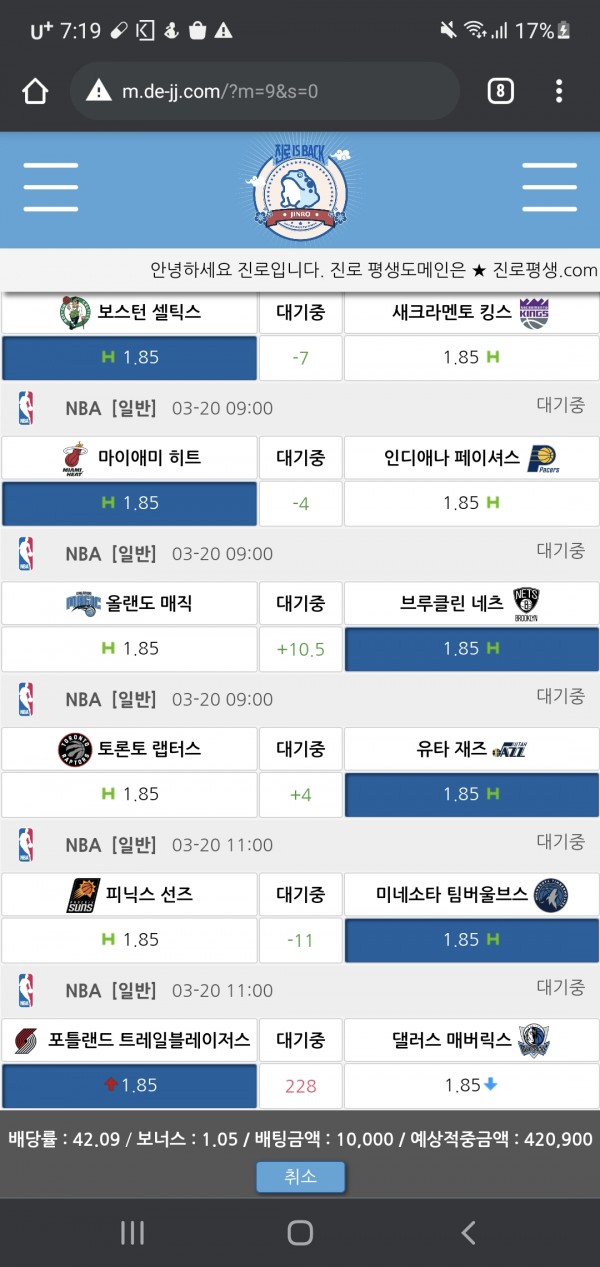Choose under 1.85 for 댈러스 매버릭스
600x1267 pixels.
tap(471, 1085)
